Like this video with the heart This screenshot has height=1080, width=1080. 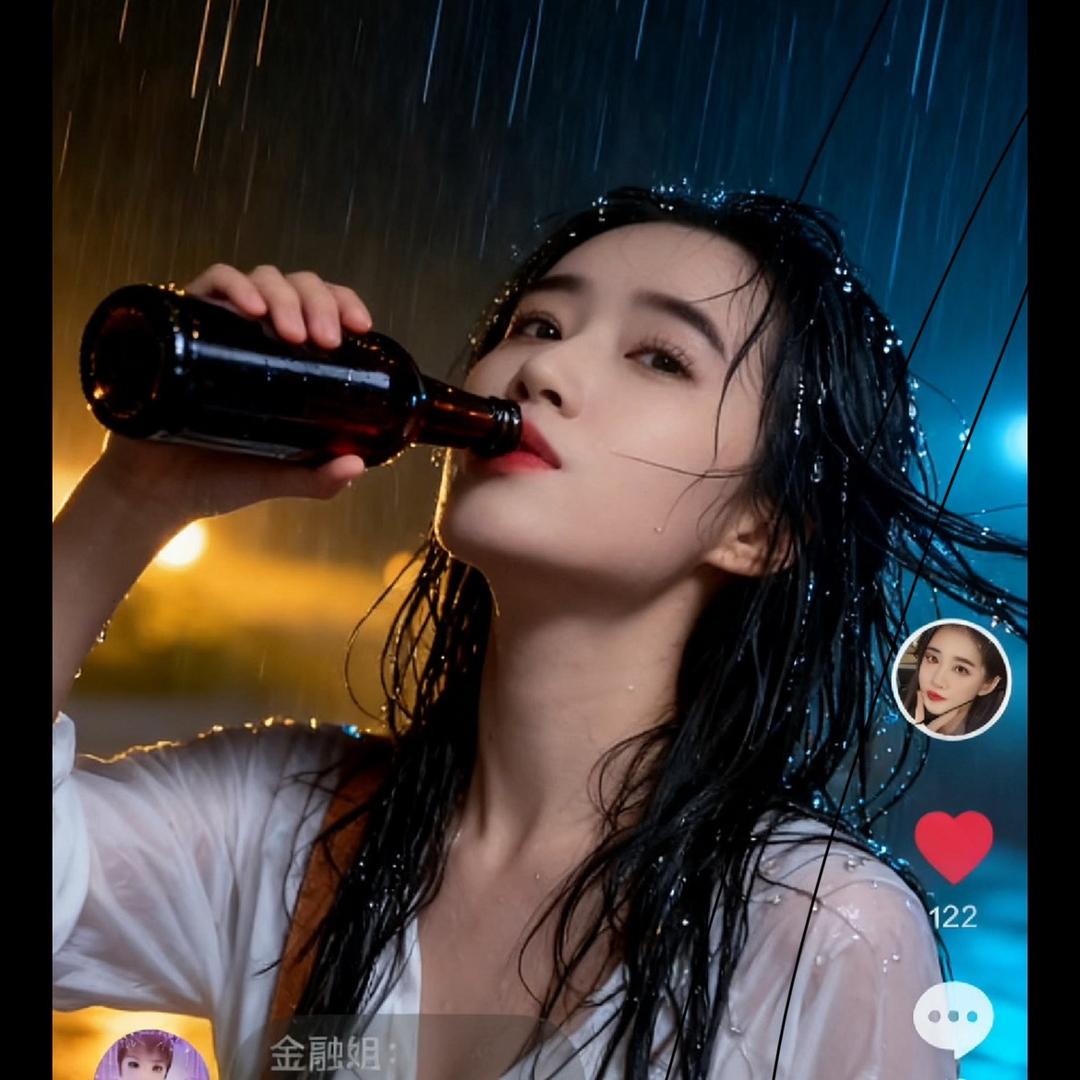(953, 845)
